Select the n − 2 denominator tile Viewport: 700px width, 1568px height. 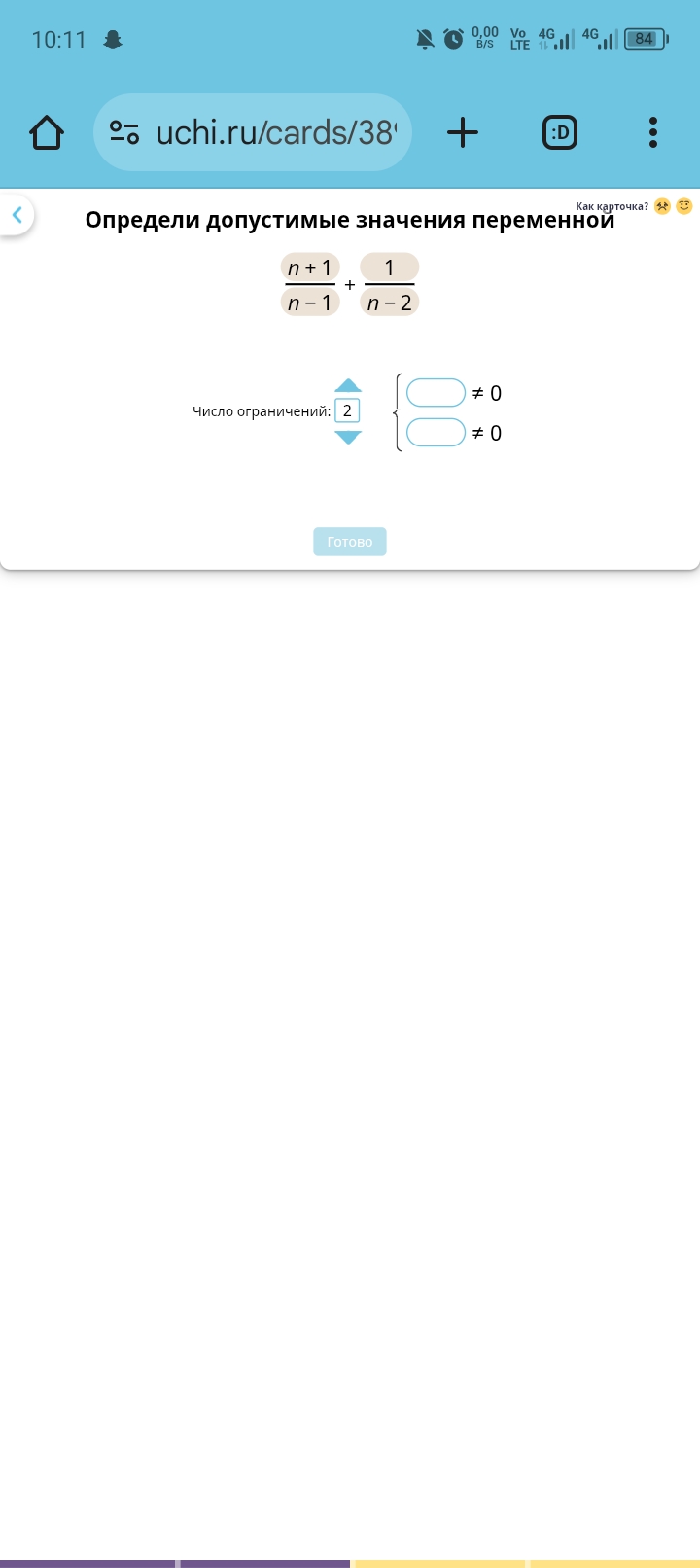(x=389, y=303)
